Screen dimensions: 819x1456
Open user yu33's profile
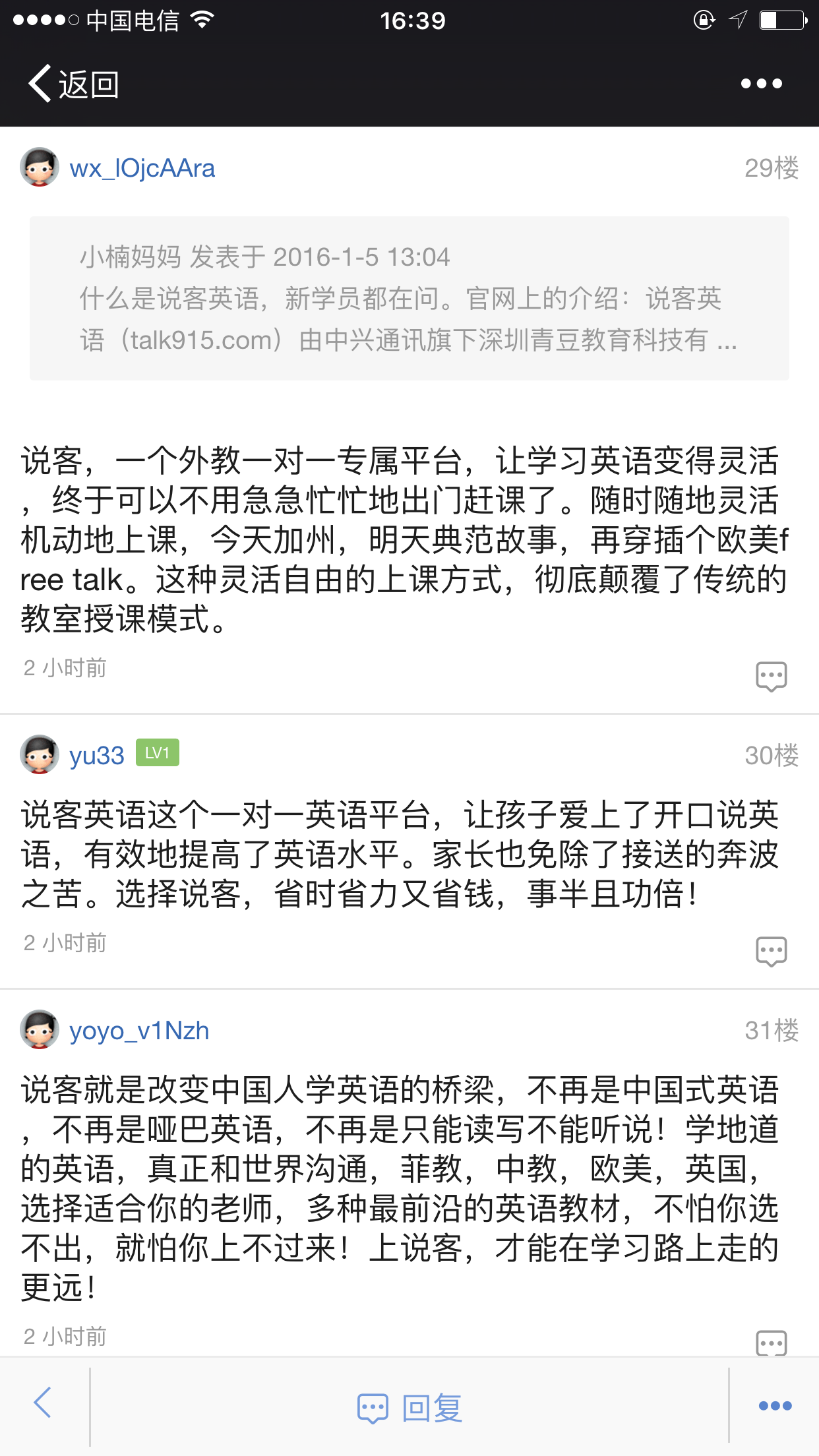click(x=96, y=755)
